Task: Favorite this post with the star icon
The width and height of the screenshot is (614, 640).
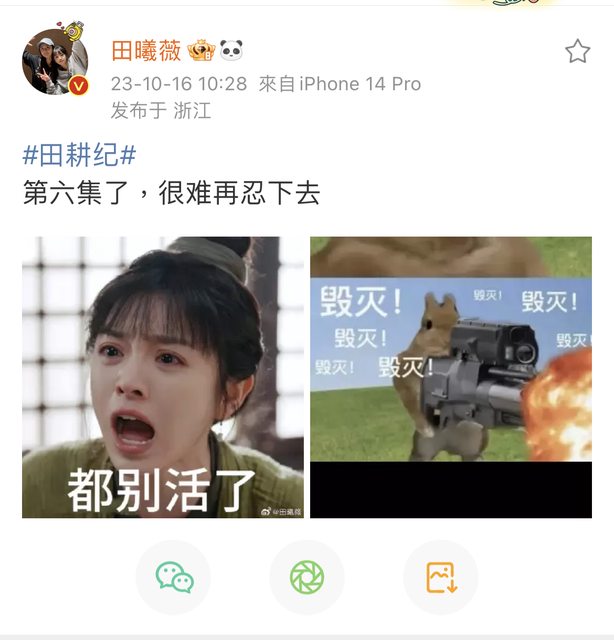Action: (x=577, y=52)
